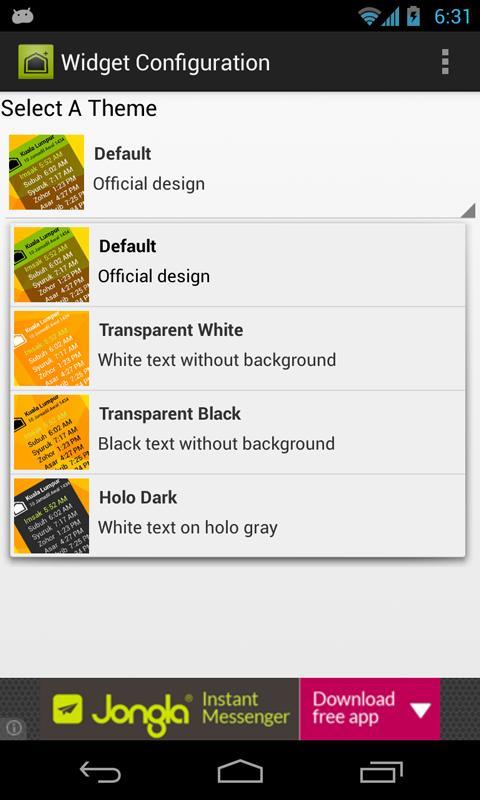This screenshot has height=800, width=480.
Task: Open the ad info icon
Action: pos(13,728)
